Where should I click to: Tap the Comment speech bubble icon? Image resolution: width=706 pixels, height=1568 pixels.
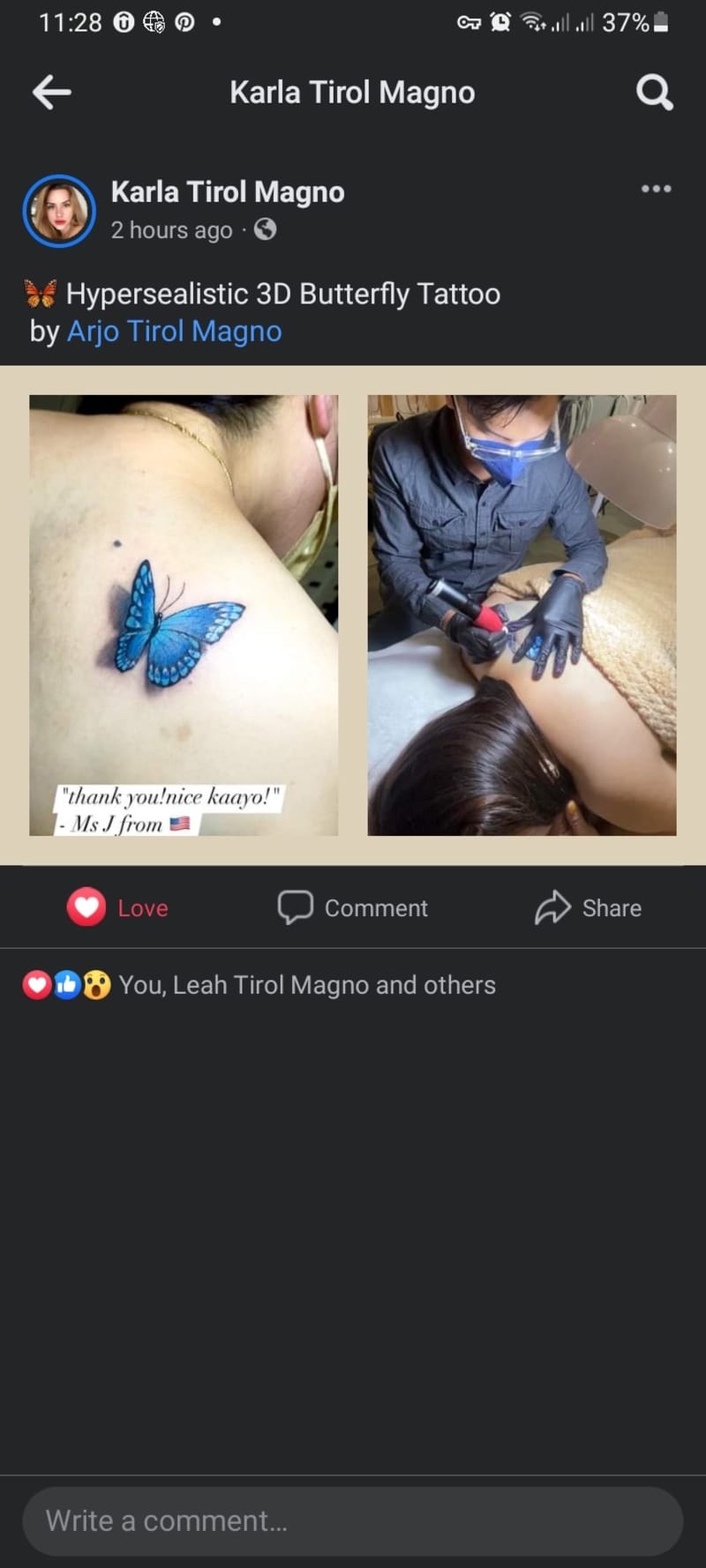[x=299, y=907]
